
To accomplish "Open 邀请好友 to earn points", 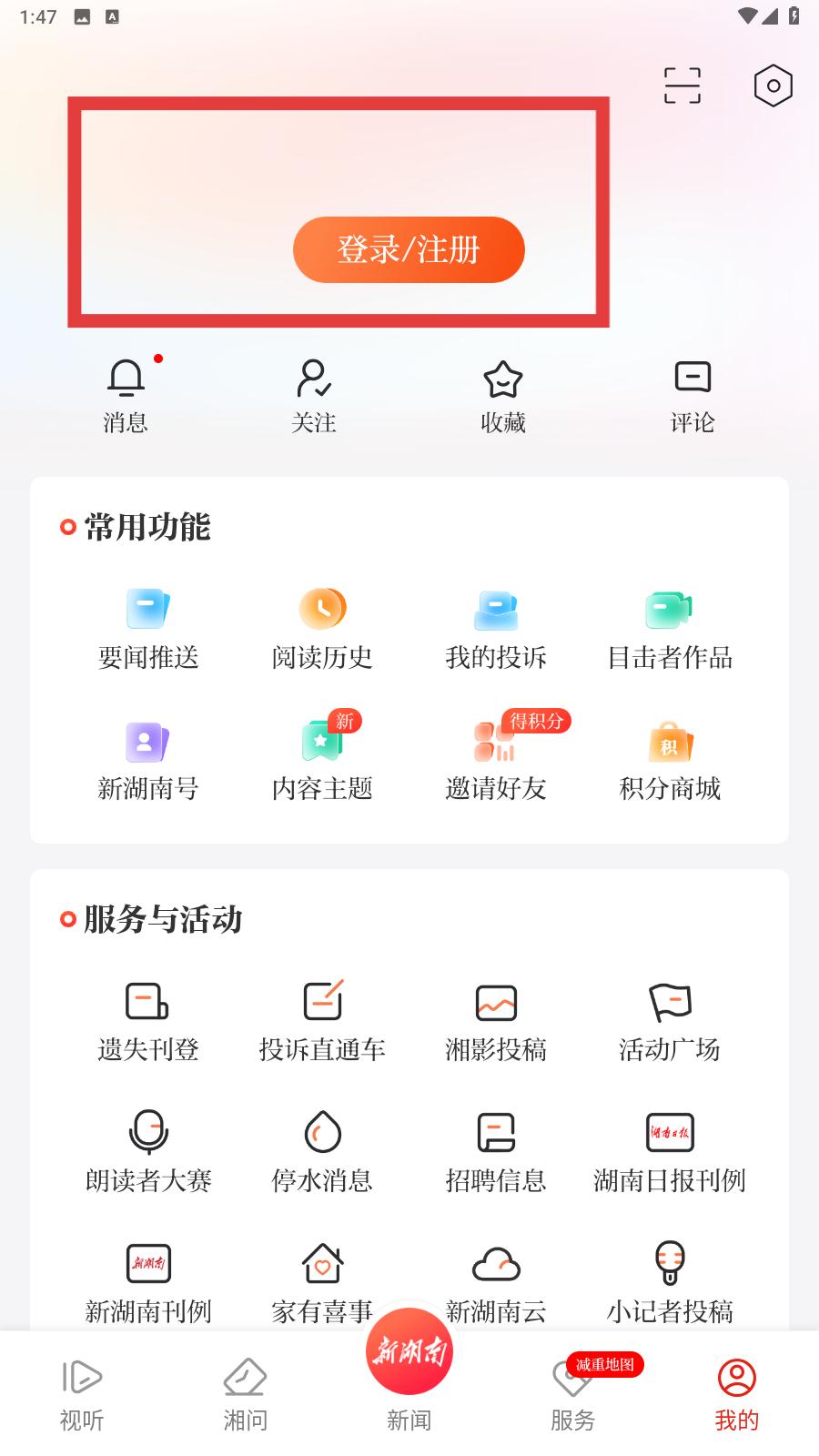I will click(x=496, y=758).
